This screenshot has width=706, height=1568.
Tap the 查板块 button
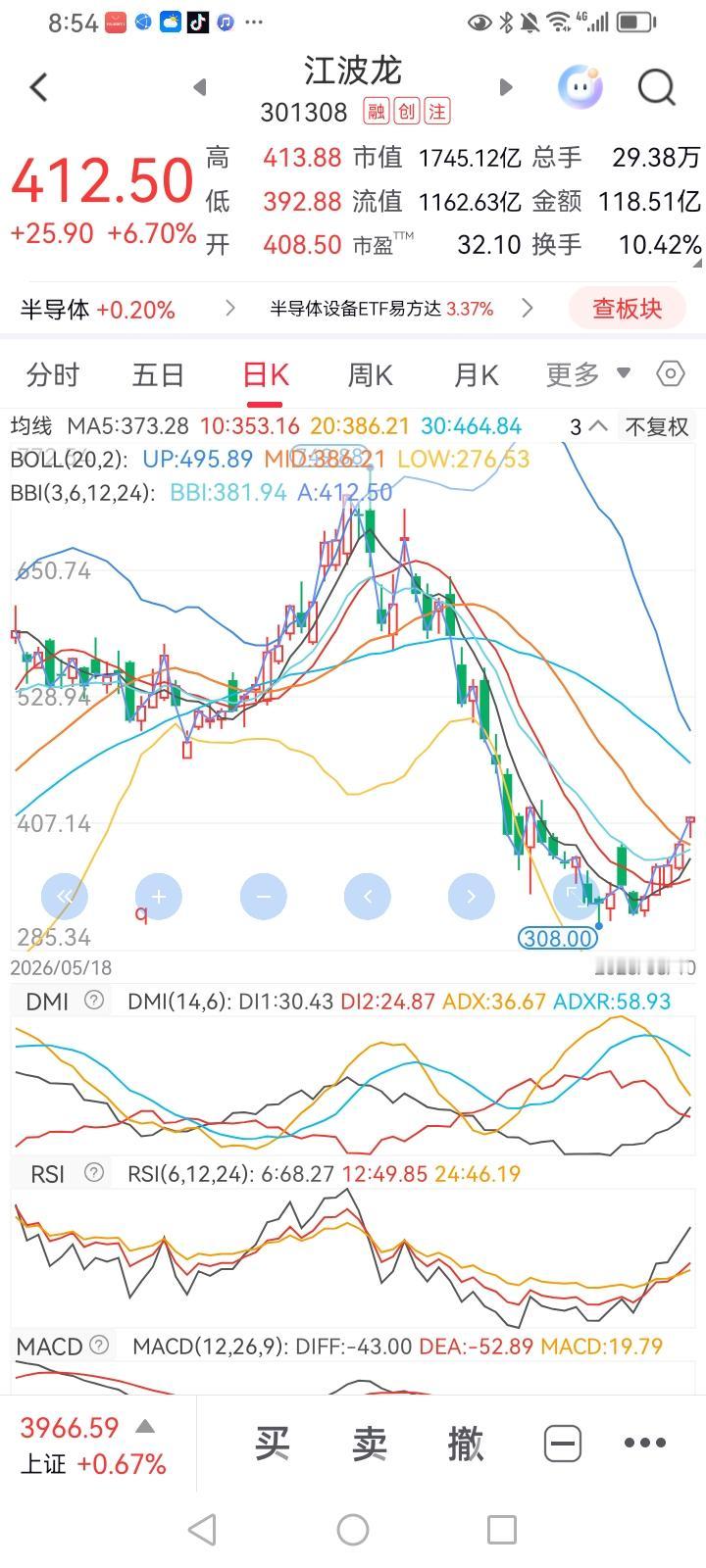pos(628,309)
